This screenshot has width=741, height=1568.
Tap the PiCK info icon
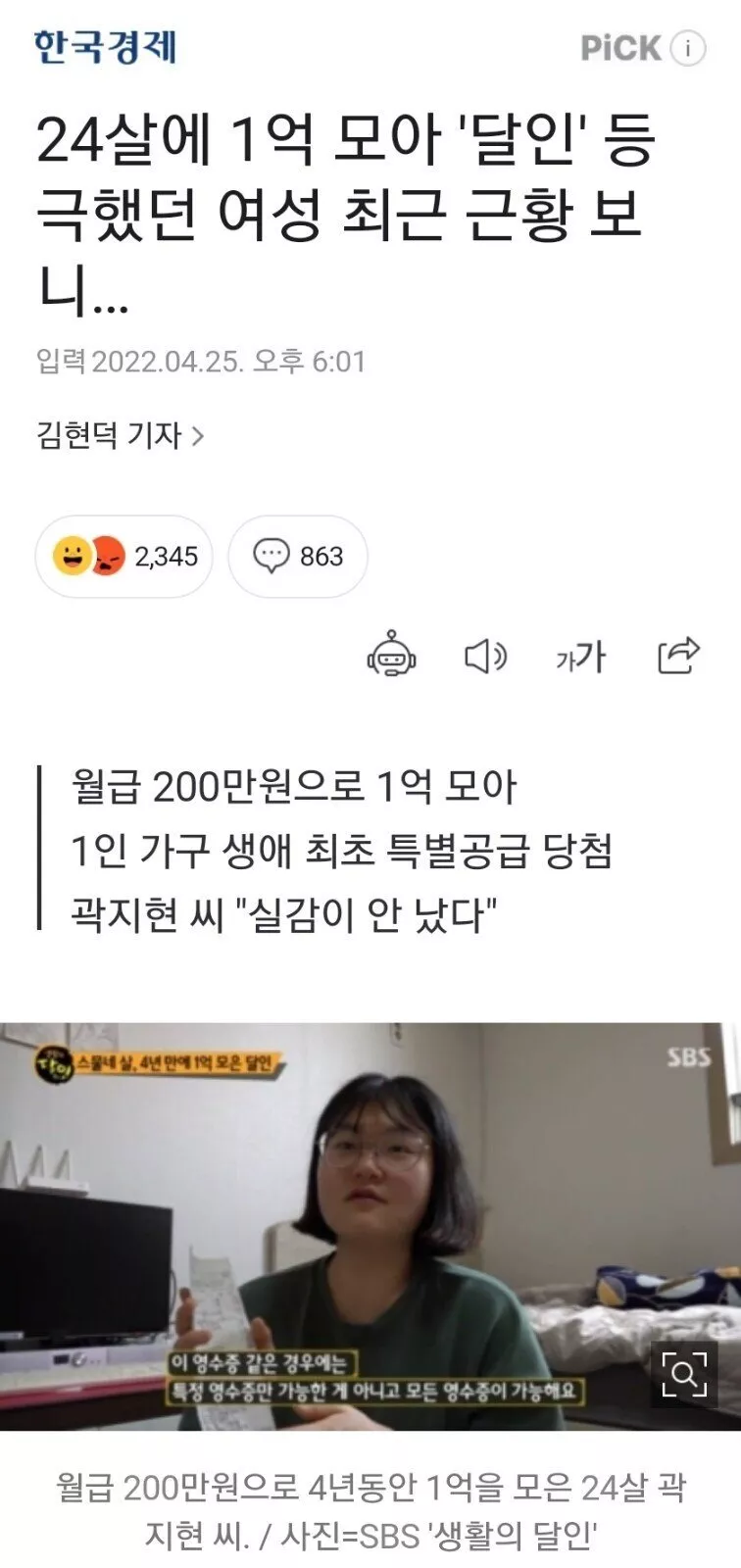coord(689,48)
